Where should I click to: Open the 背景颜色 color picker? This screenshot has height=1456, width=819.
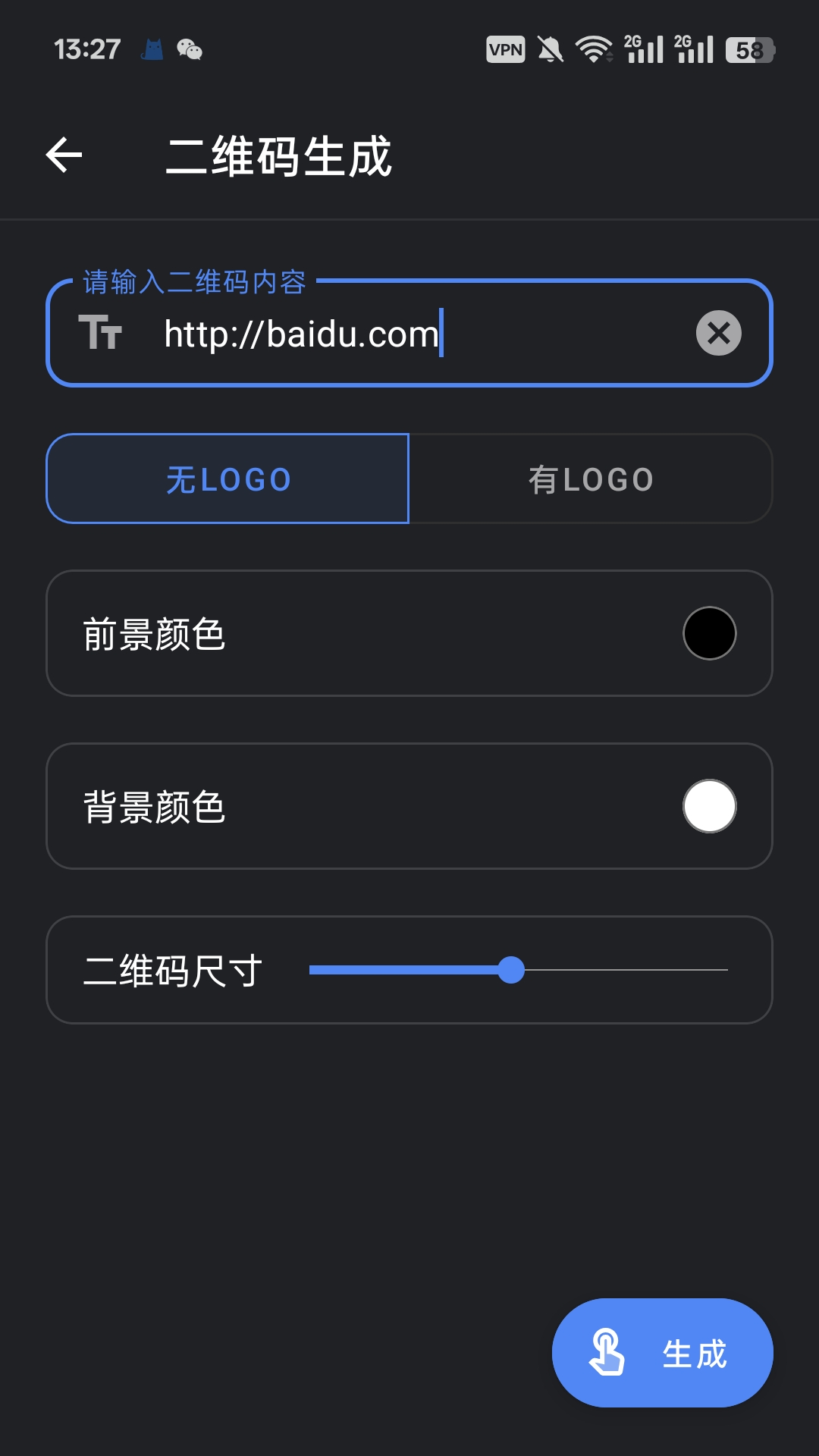click(x=708, y=805)
